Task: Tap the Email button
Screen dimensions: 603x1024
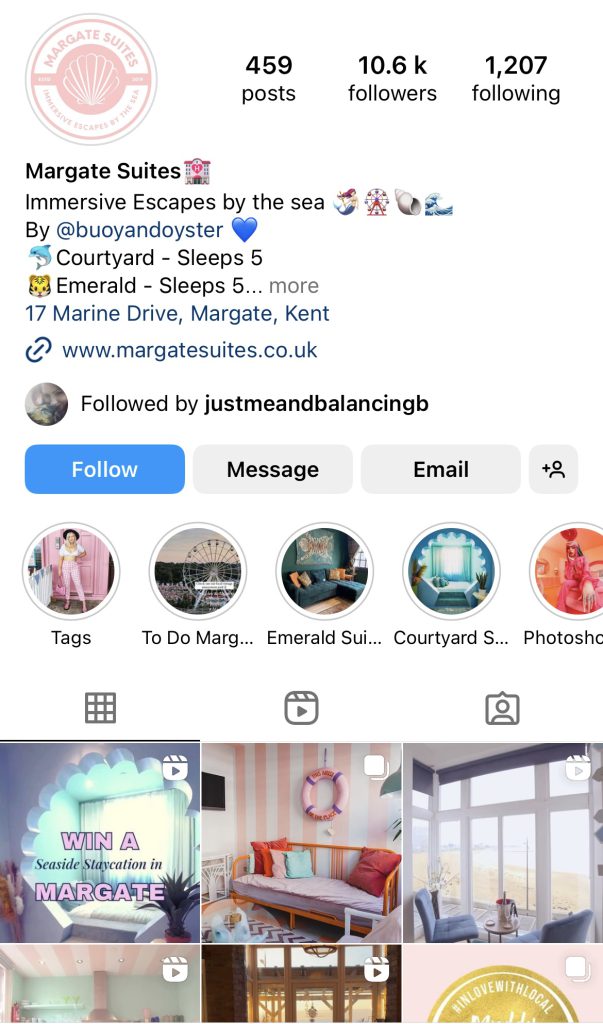Action: [440, 469]
